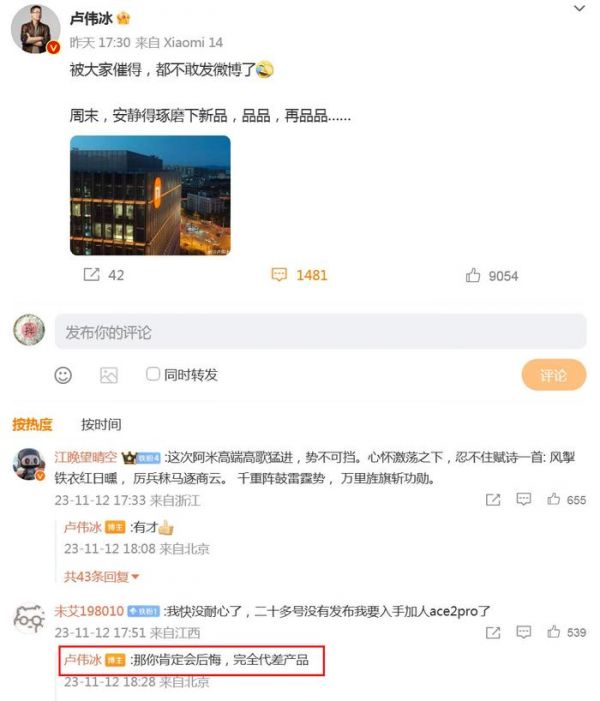The width and height of the screenshot is (600, 701).
Task: Tap the 发布你的评论 comment field
Action: pyautogui.click(x=320, y=332)
